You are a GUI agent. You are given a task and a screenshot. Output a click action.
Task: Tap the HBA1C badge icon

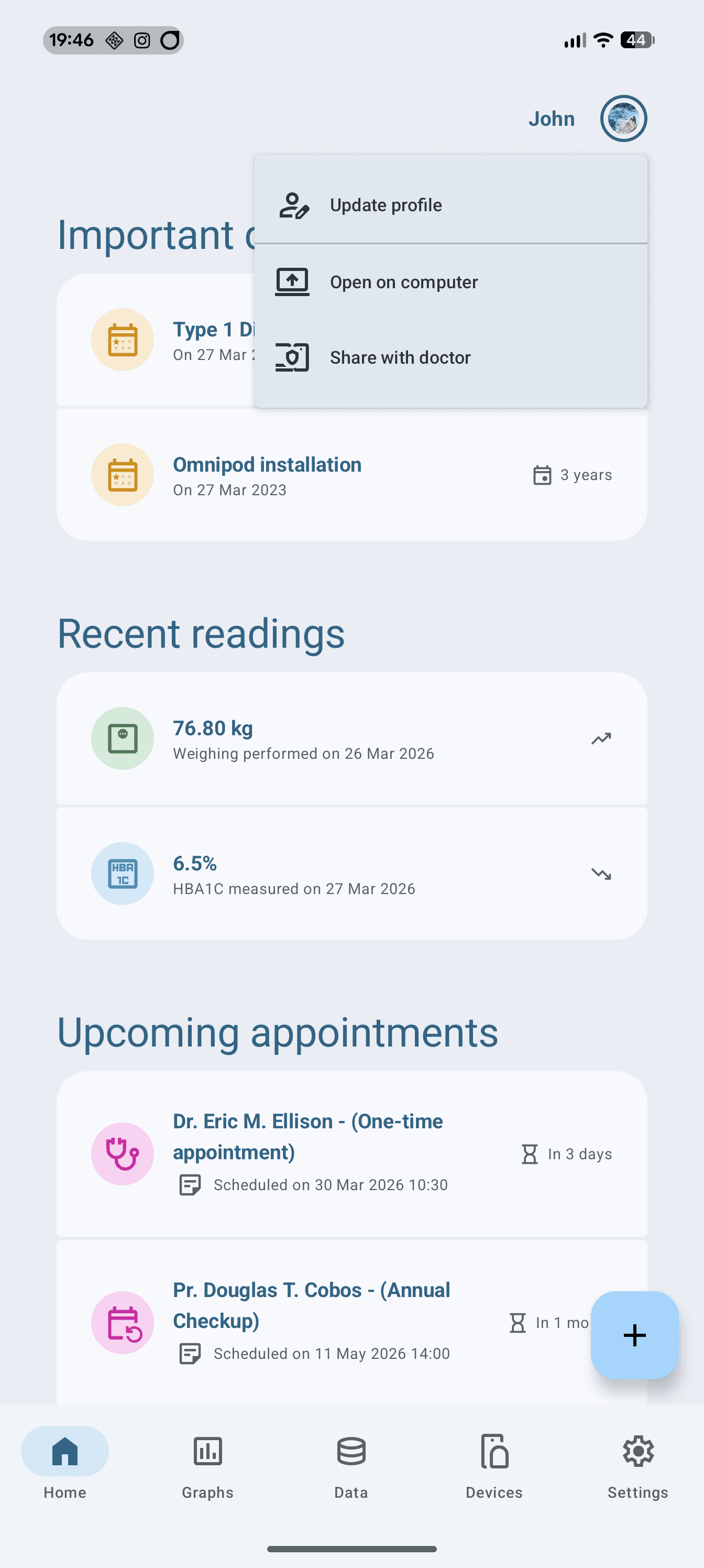coord(122,874)
